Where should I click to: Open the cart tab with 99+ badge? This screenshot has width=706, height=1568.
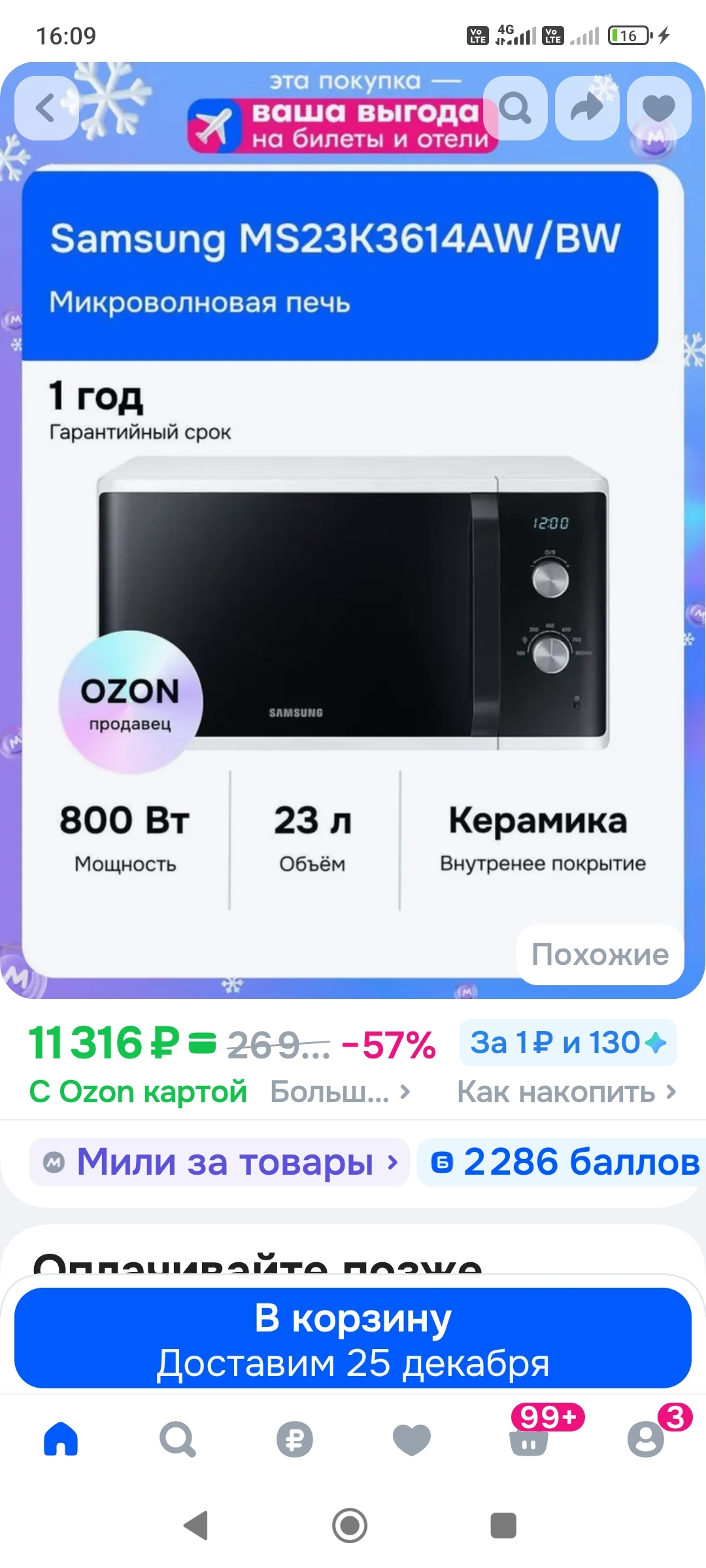click(528, 1439)
